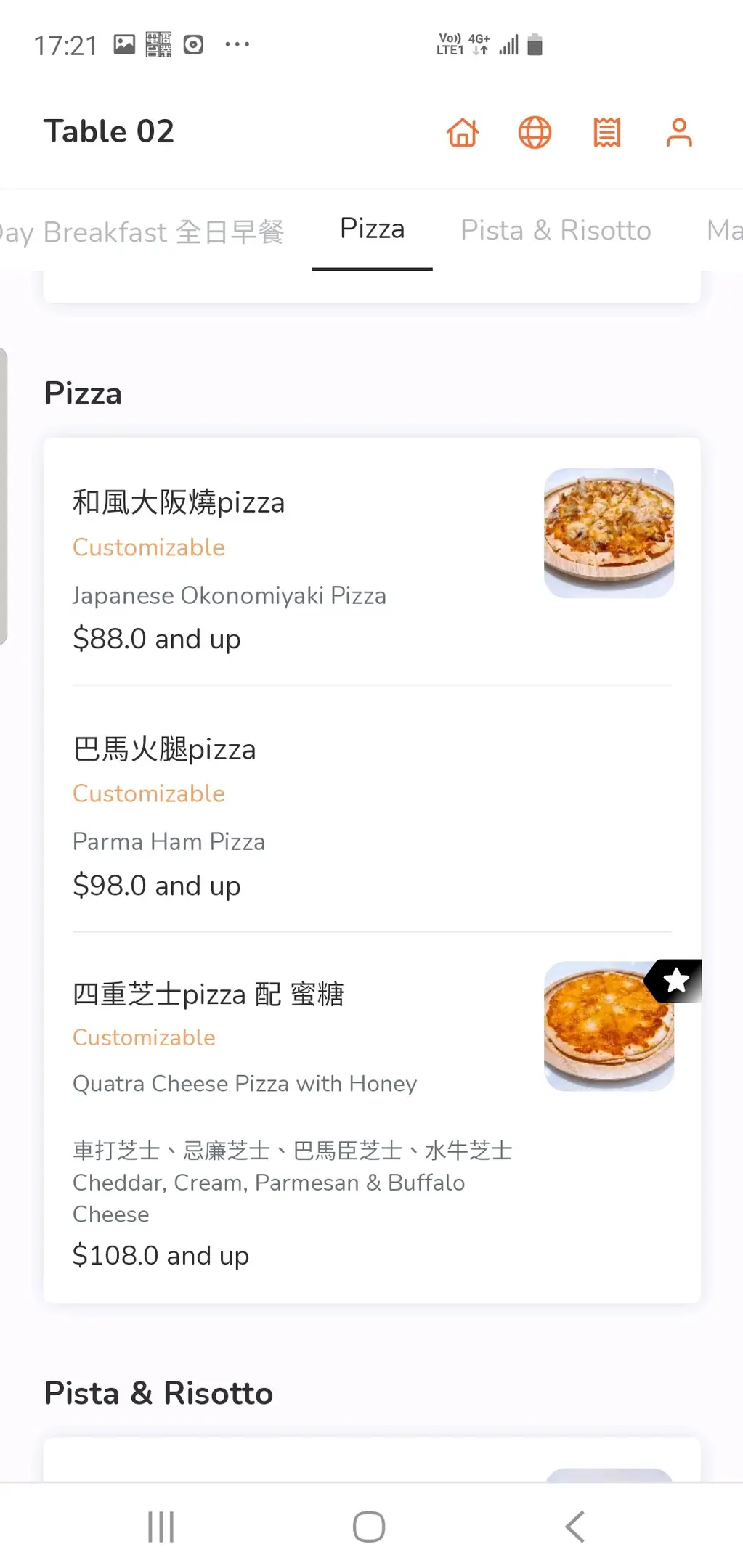
Task: Open the user account icon
Action: point(679,133)
